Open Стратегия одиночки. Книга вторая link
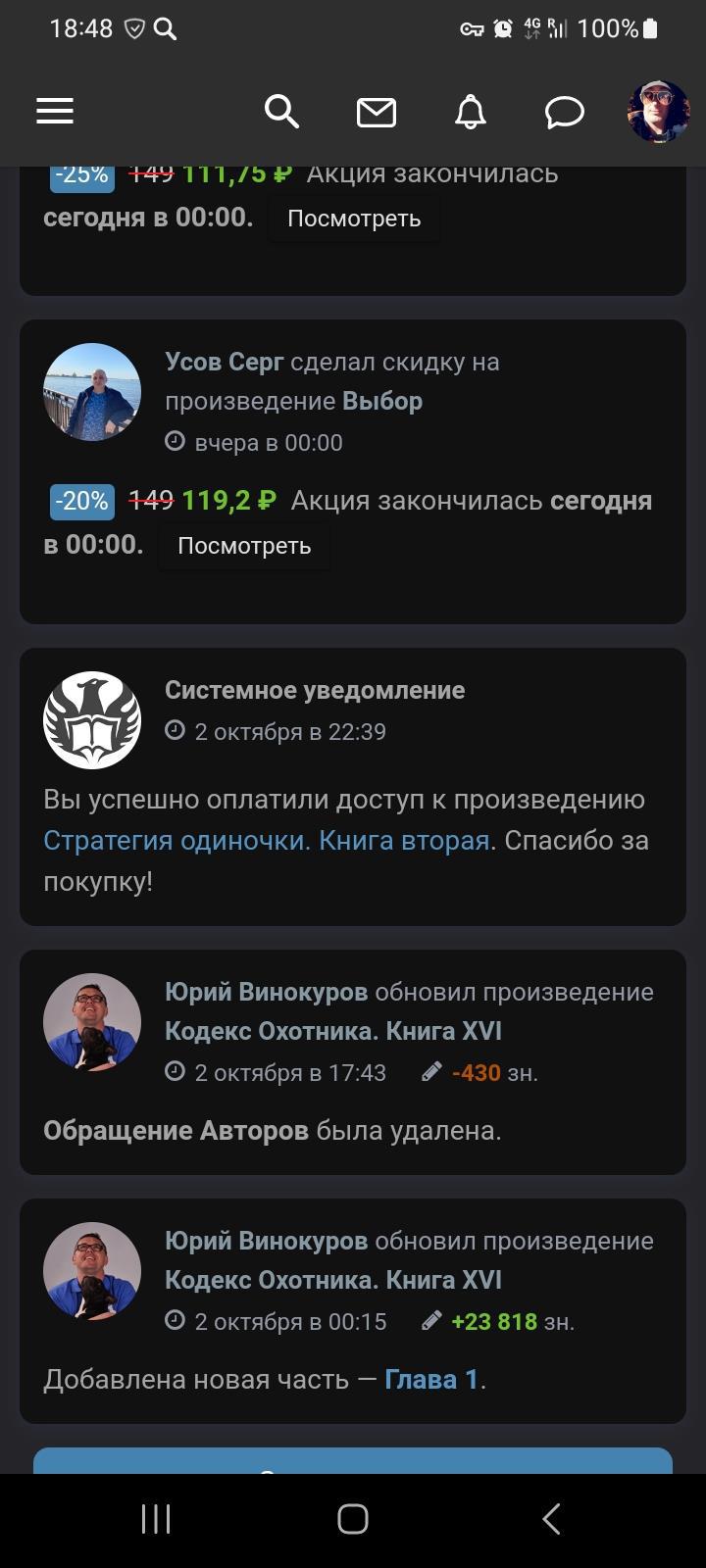The width and height of the screenshot is (706, 1568). point(266,841)
